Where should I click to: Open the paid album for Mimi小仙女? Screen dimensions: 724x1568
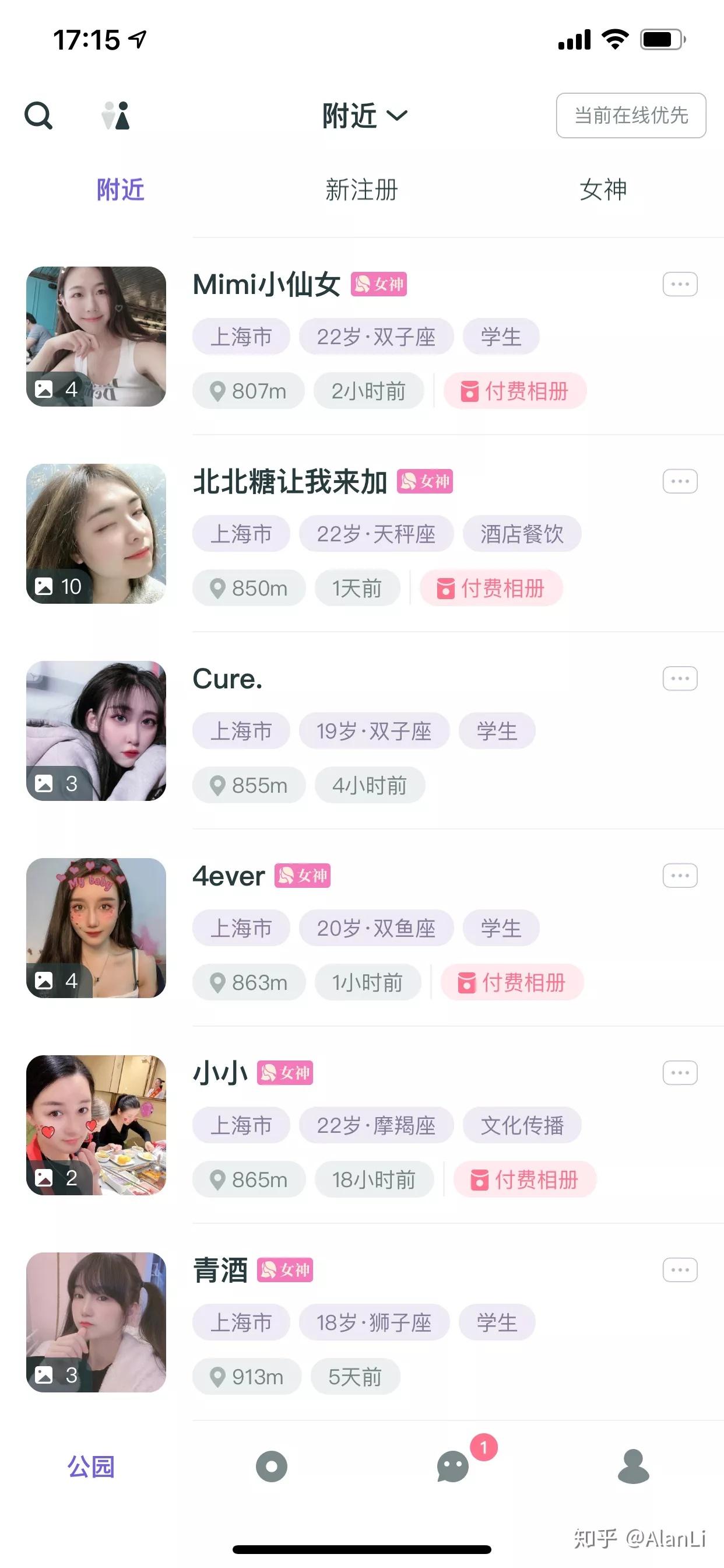[x=516, y=391]
